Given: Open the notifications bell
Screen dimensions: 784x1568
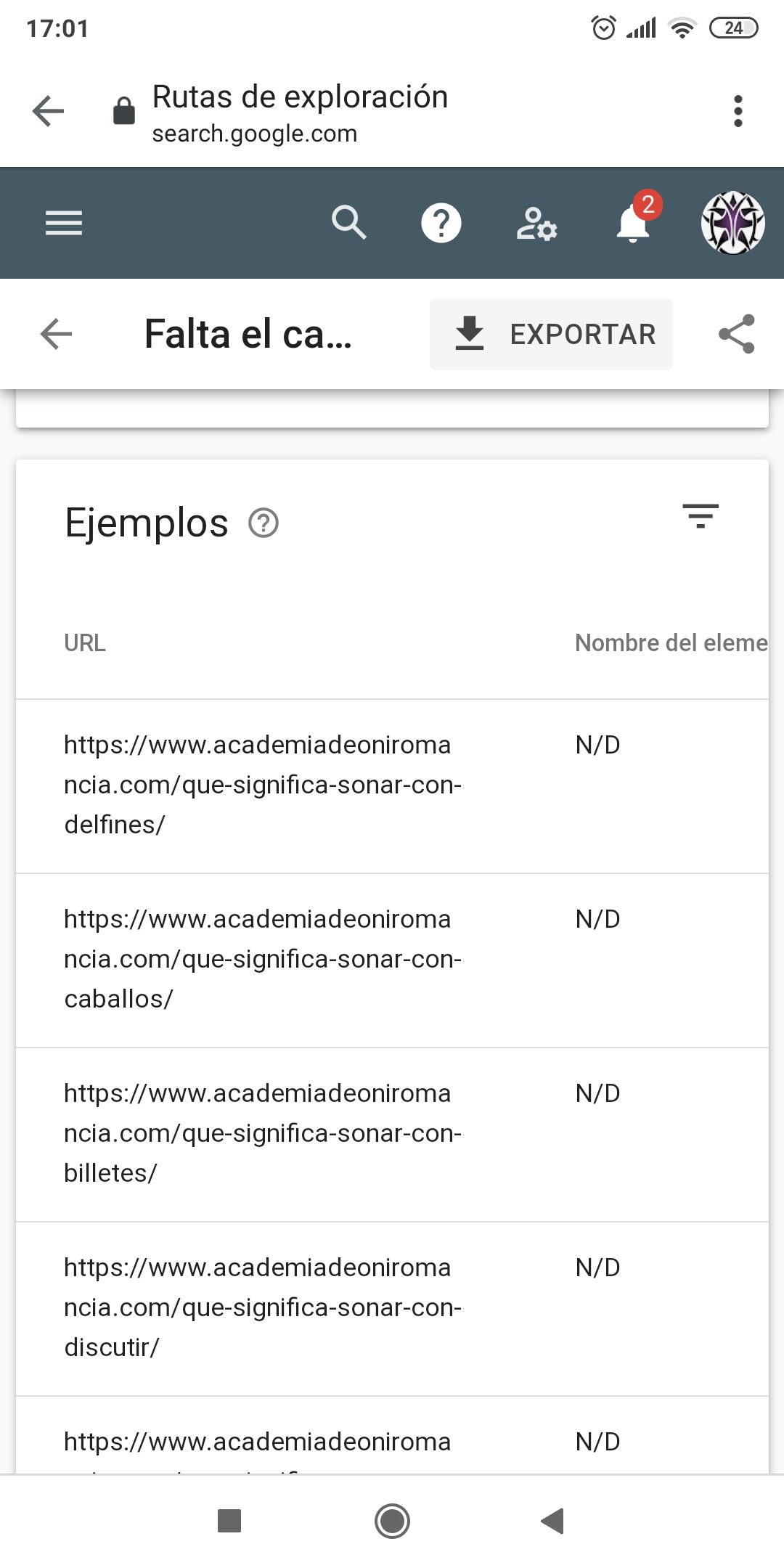Looking at the screenshot, I should tap(634, 221).
